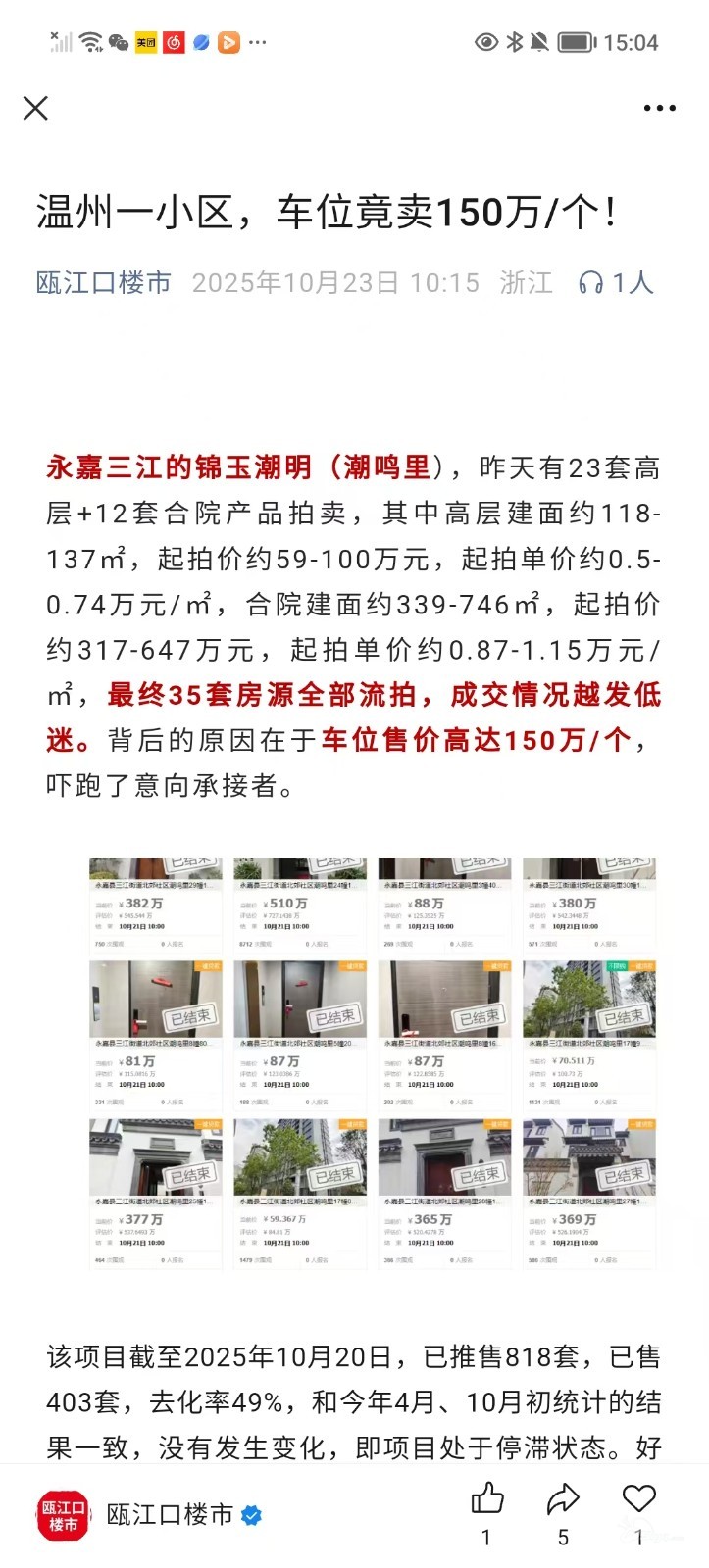709x1568 pixels.
Task: Close the article page
Action: (x=35, y=108)
